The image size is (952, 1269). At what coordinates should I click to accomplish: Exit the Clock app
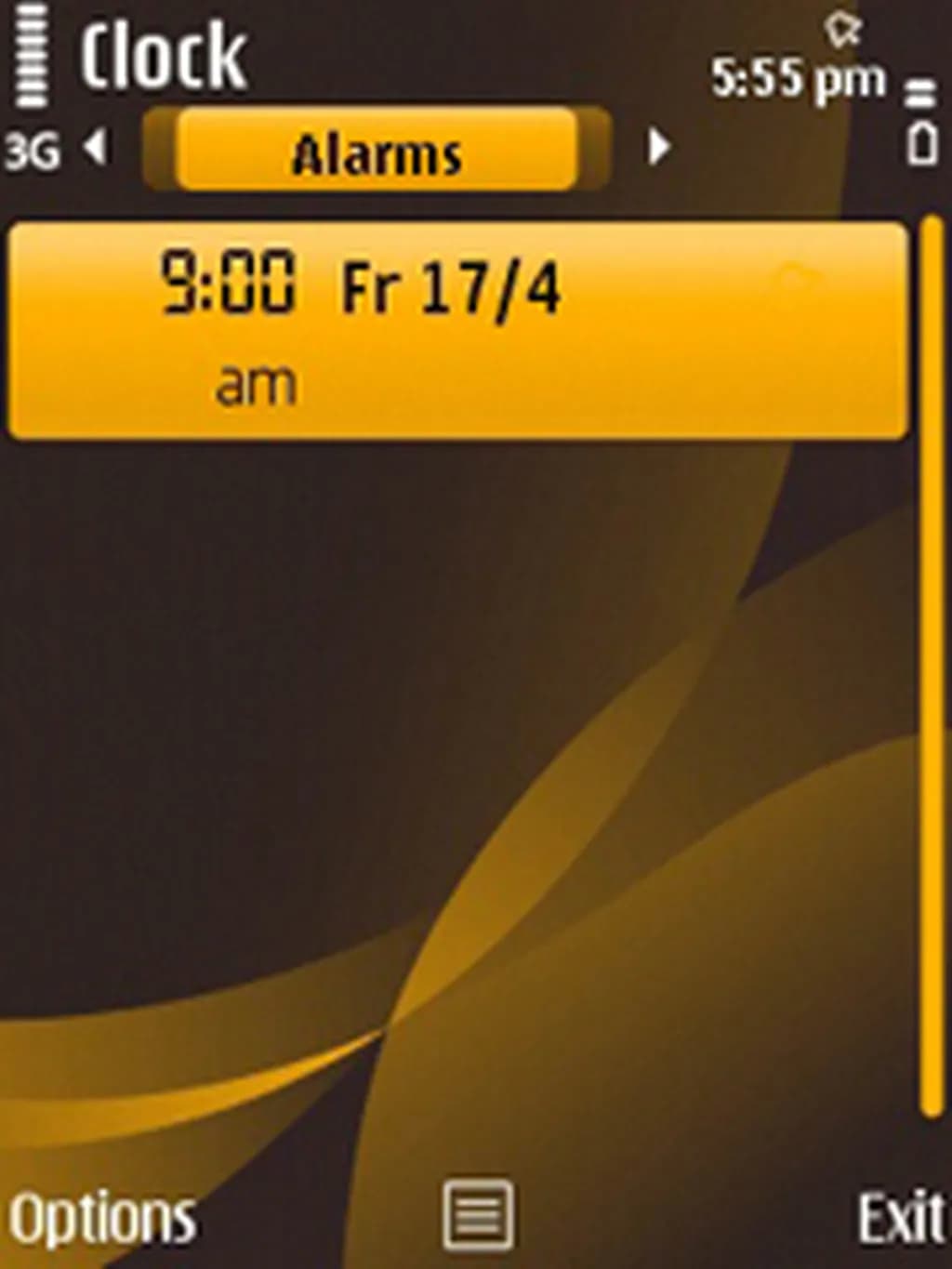coord(899,1218)
